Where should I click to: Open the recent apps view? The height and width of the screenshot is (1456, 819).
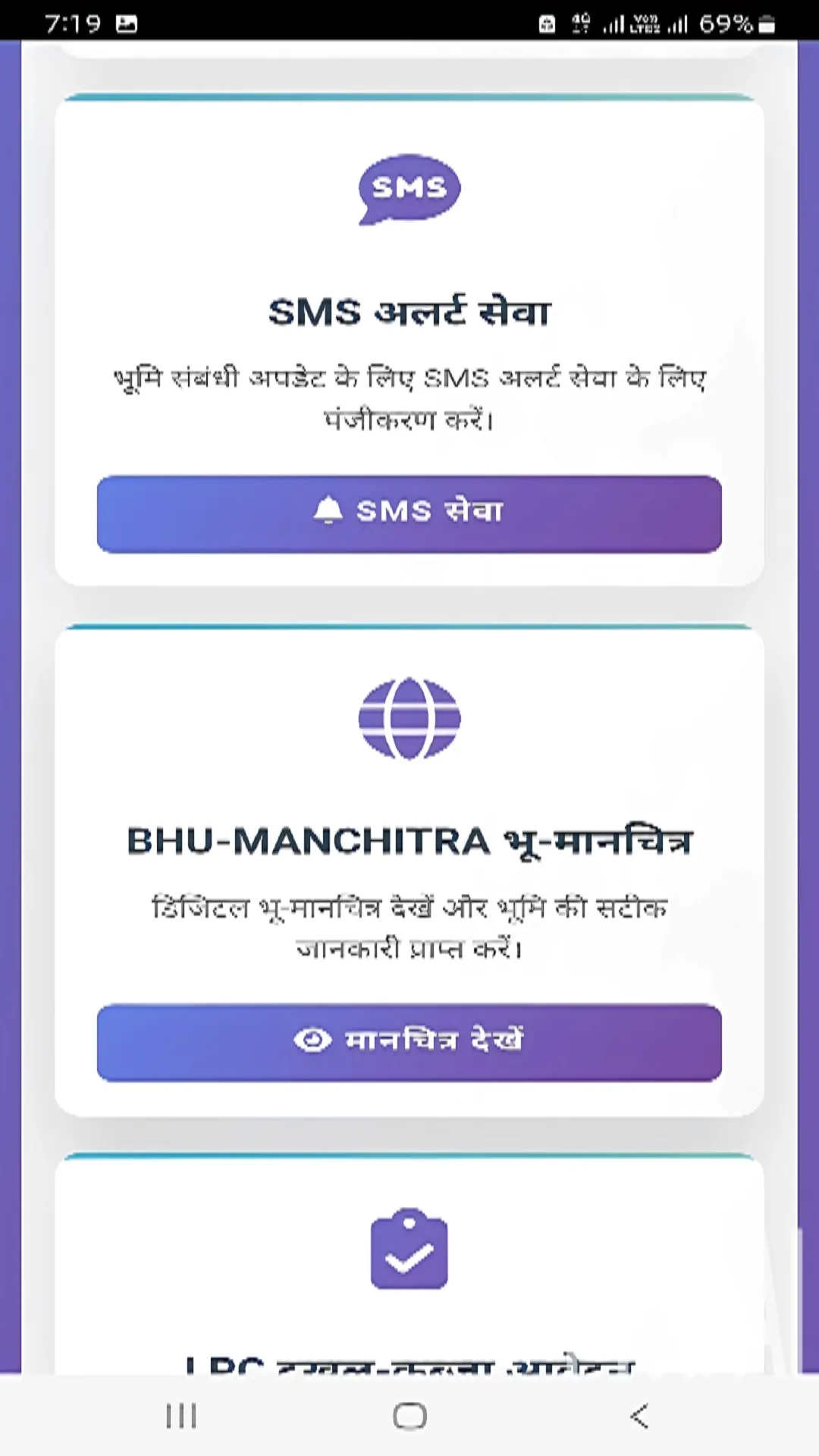point(181,1416)
